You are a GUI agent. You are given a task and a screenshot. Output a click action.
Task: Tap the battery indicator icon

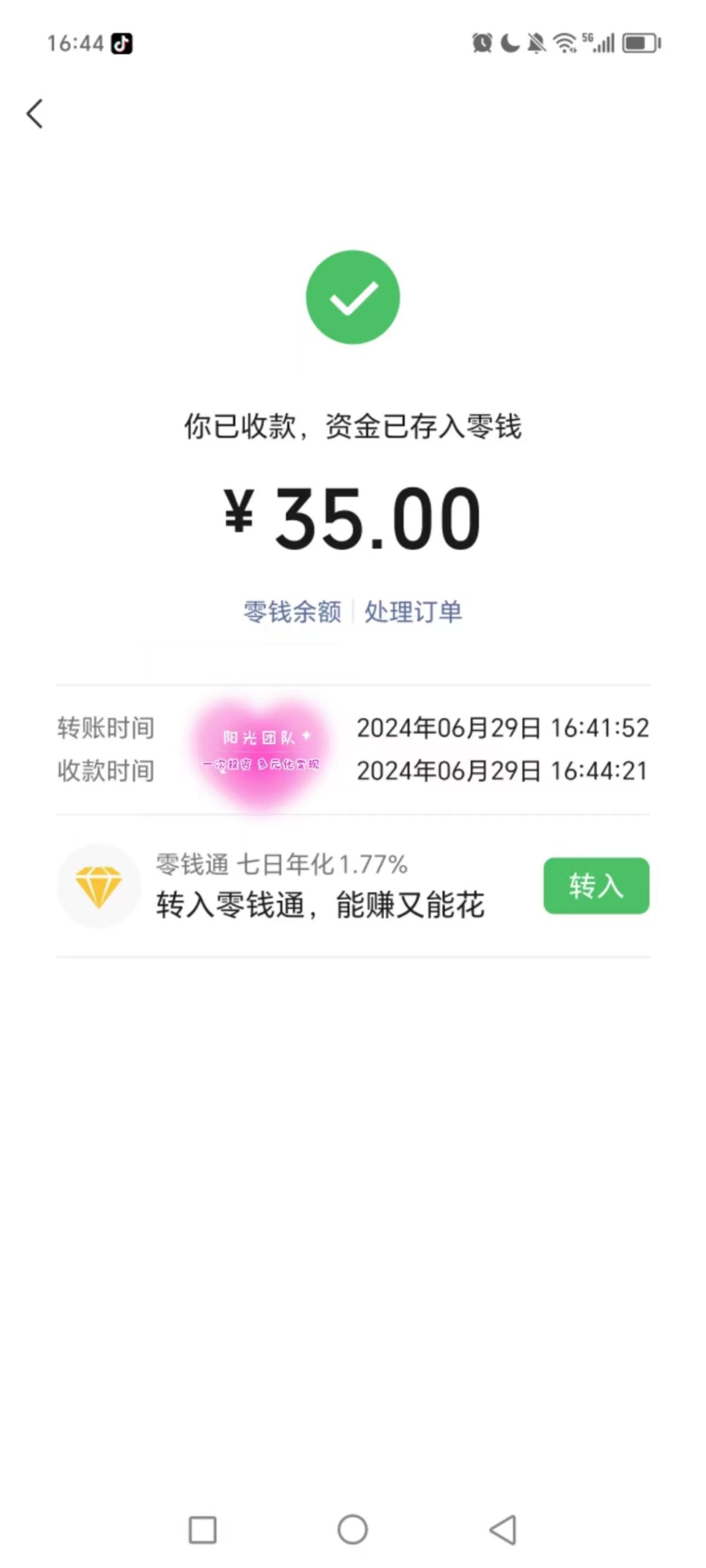(x=639, y=42)
